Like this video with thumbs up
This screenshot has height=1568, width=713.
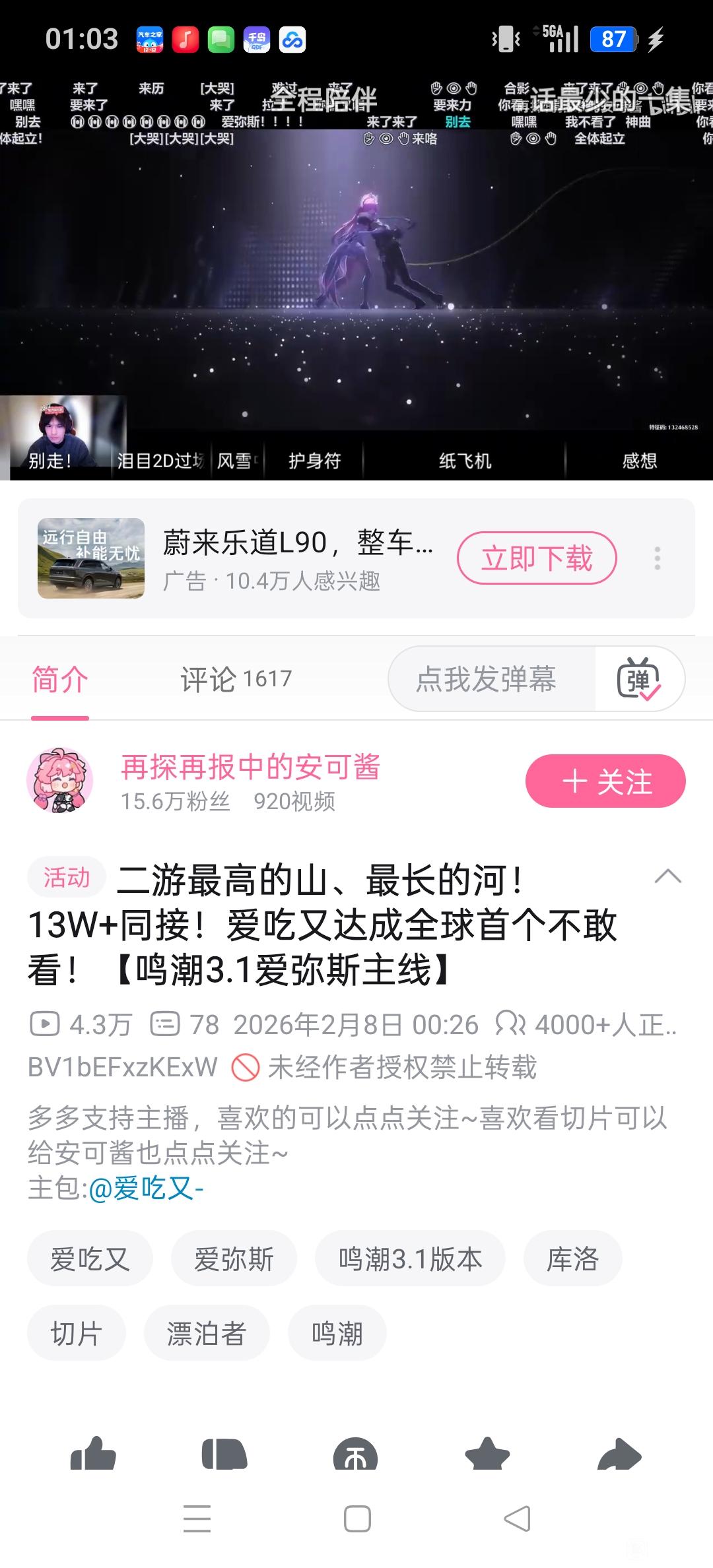[x=93, y=1454]
